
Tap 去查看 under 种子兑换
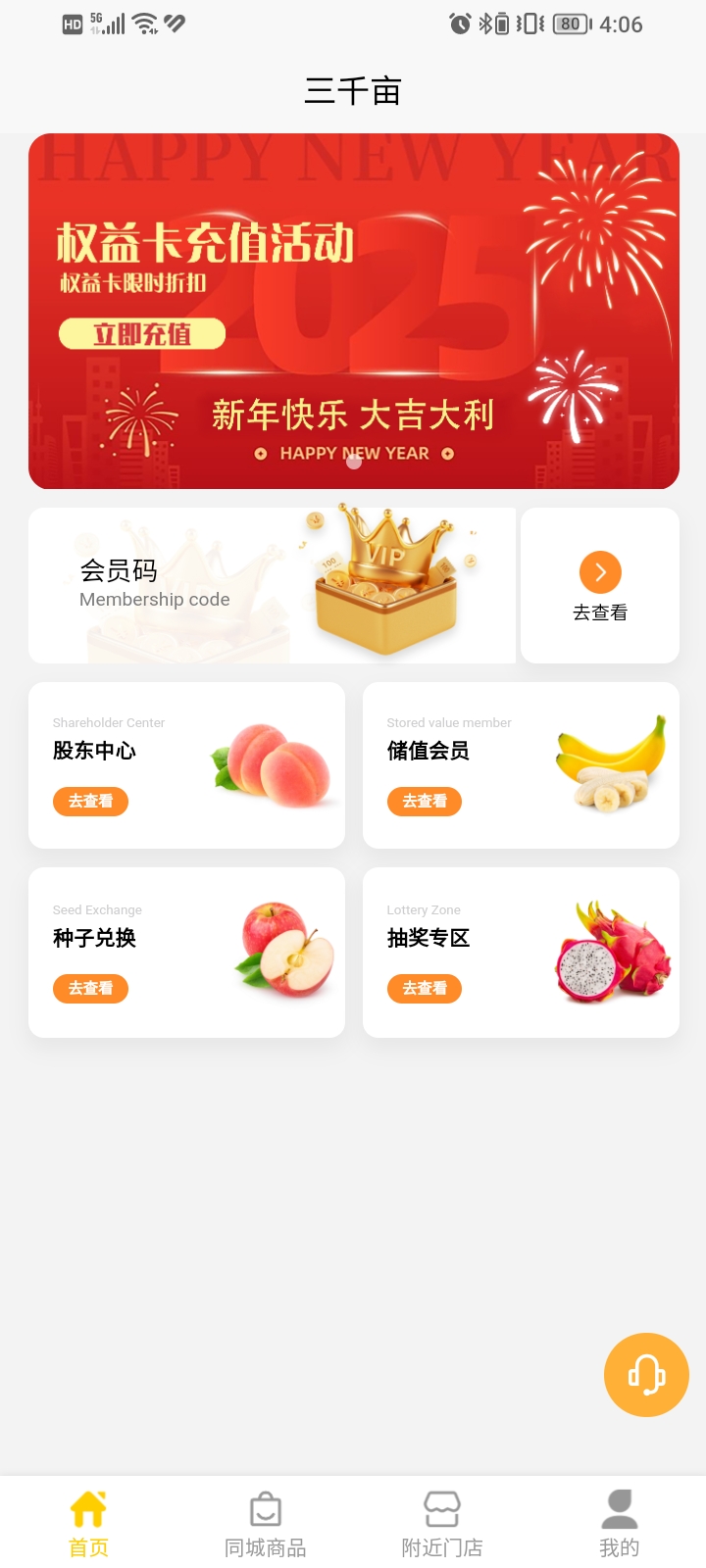(90, 989)
